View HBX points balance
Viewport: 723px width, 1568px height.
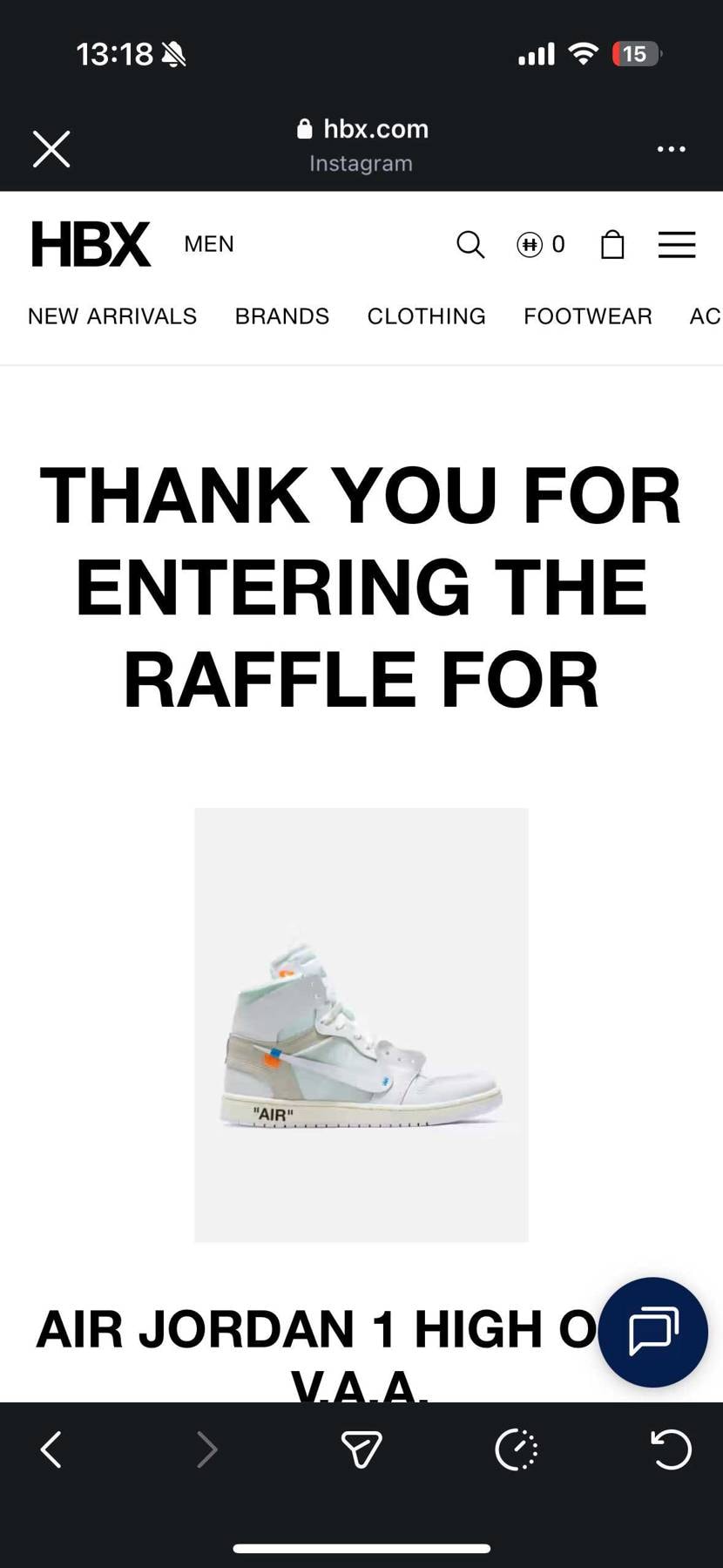pos(540,245)
